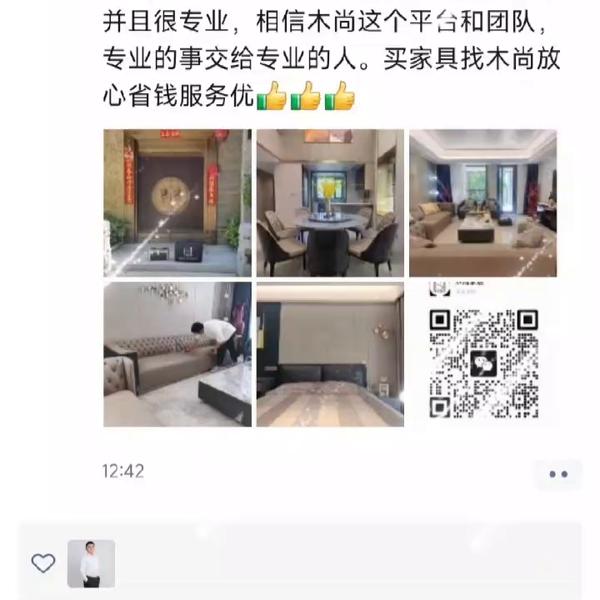Open the bedroom bed photo

330,354
